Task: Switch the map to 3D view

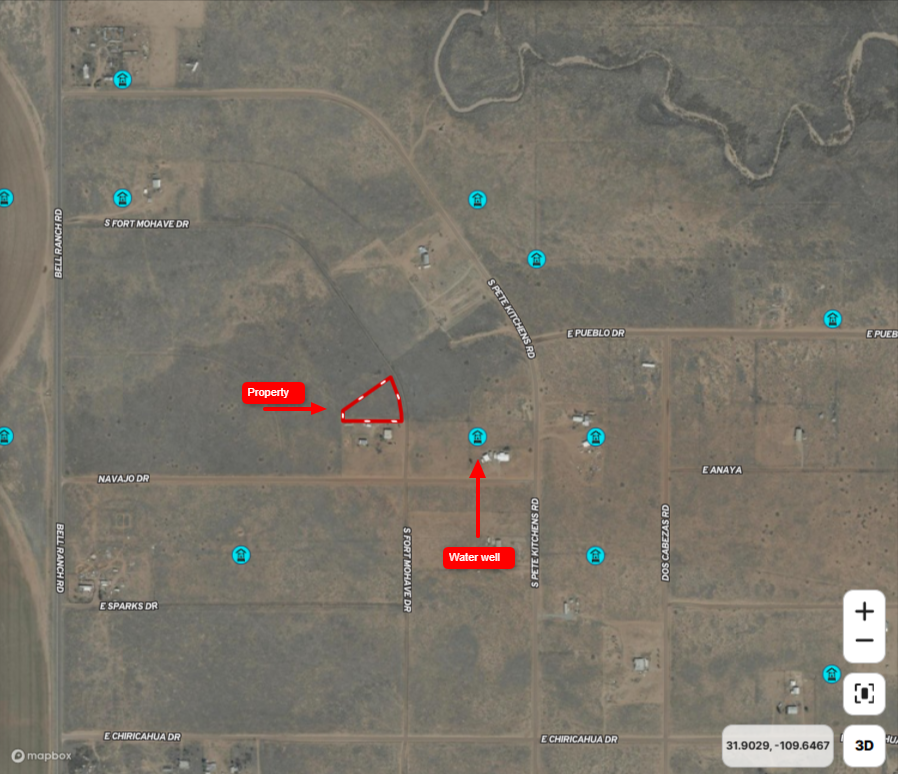Action: click(x=864, y=745)
